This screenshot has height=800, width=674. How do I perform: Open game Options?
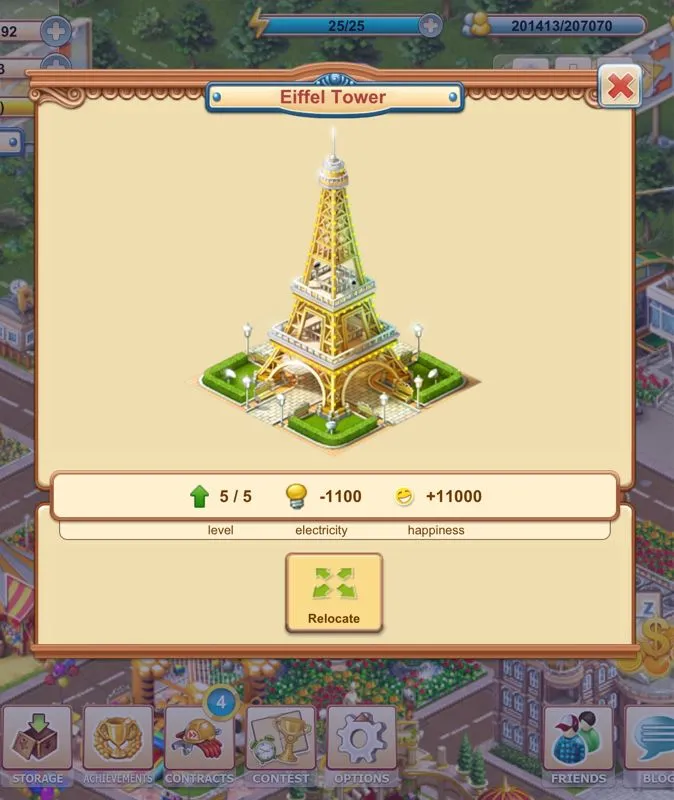[361, 745]
